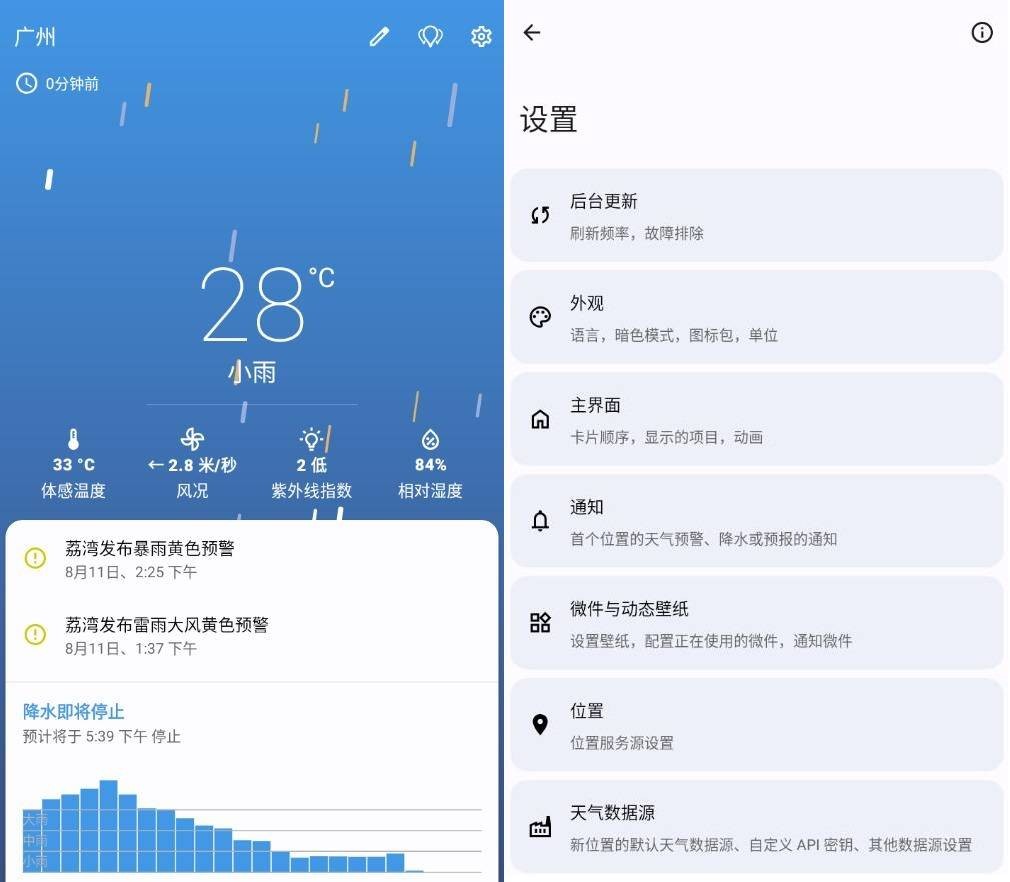Open 微件与动态壁纸 settings
The height and width of the screenshot is (882, 1010).
pyautogui.click(x=756, y=624)
